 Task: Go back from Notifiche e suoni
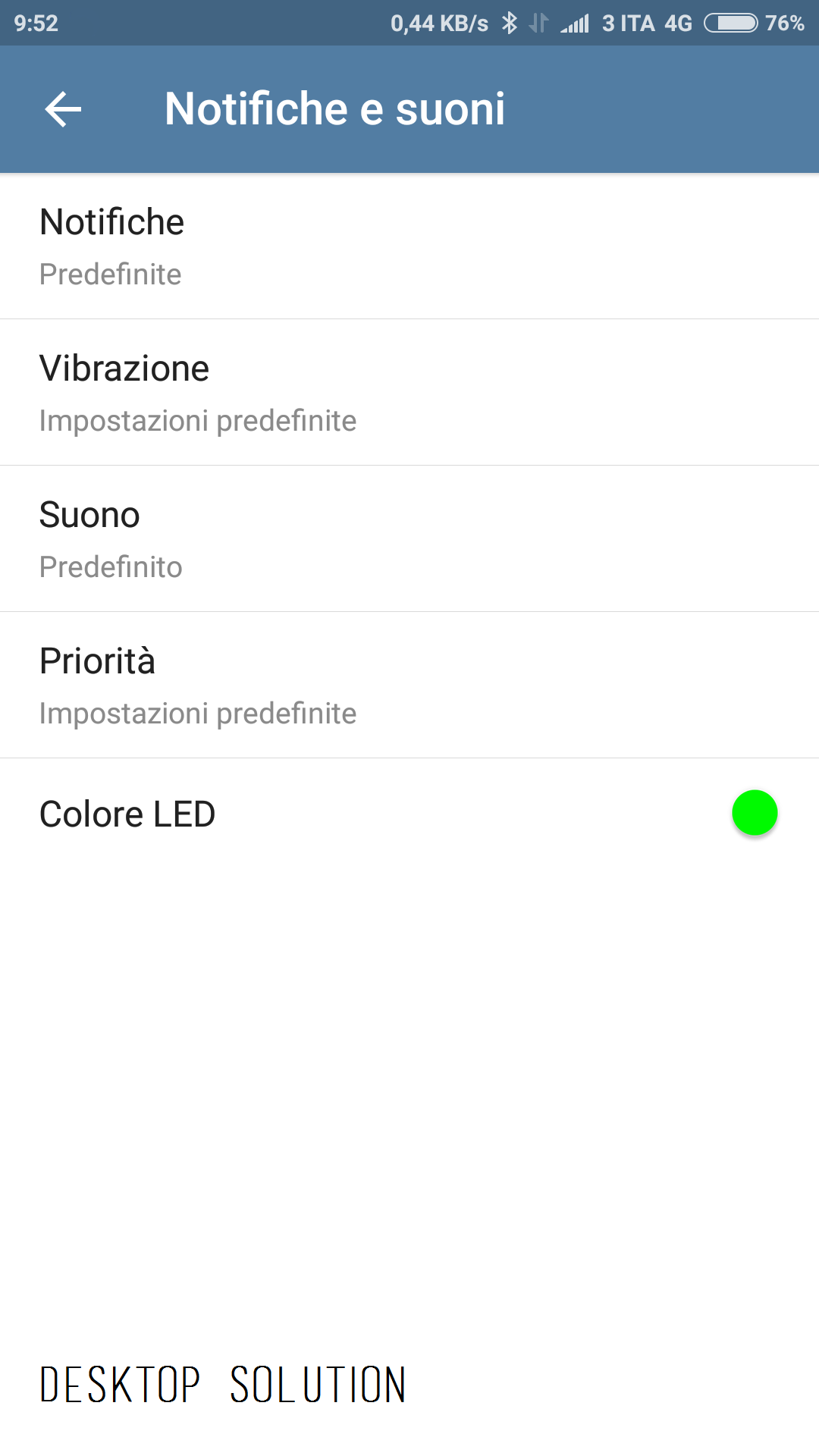coord(63,109)
